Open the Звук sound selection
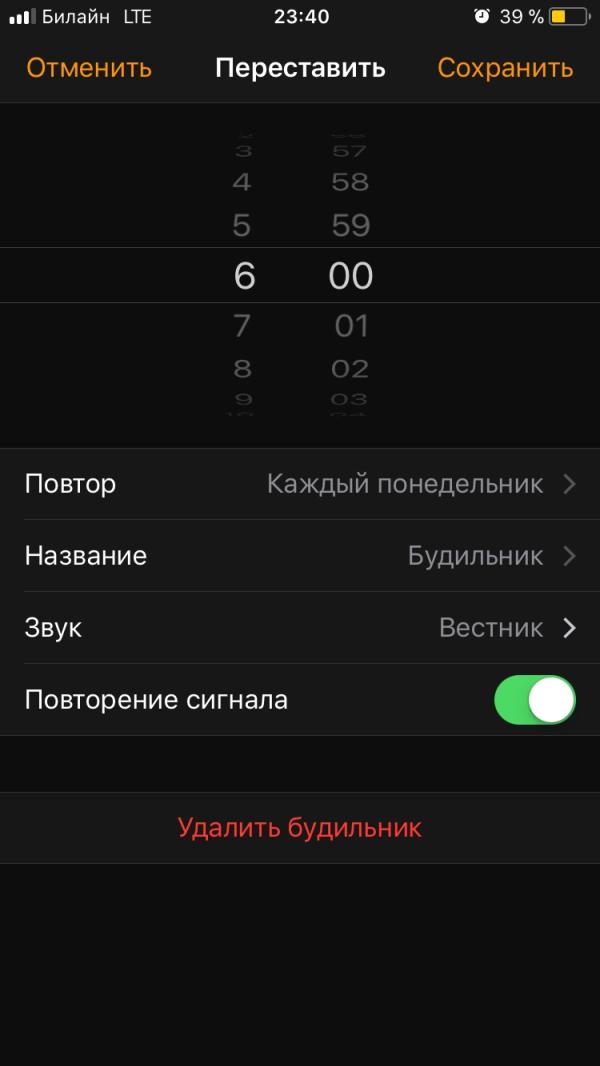 tap(300, 627)
